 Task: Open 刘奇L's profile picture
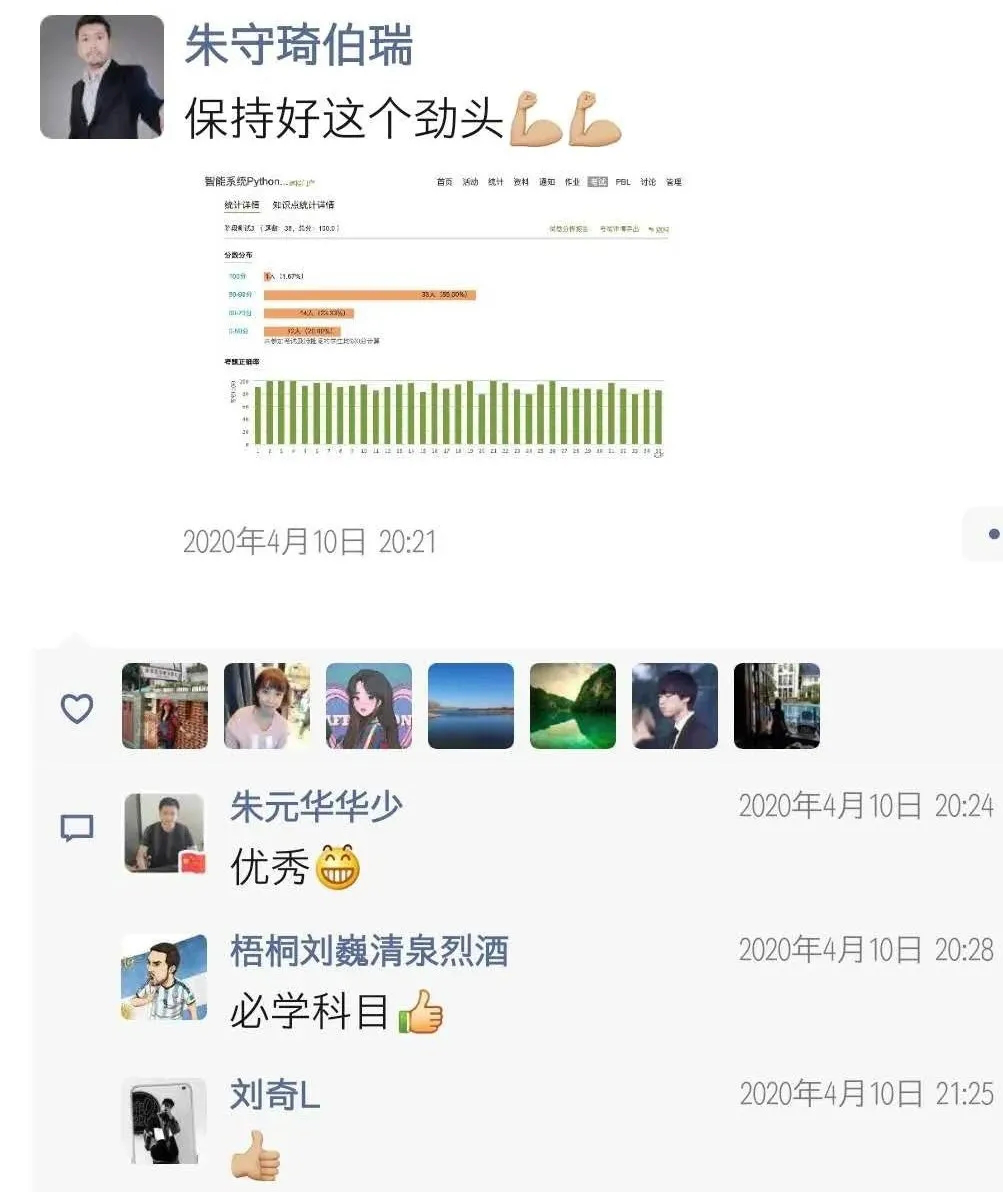click(164, 1120)
